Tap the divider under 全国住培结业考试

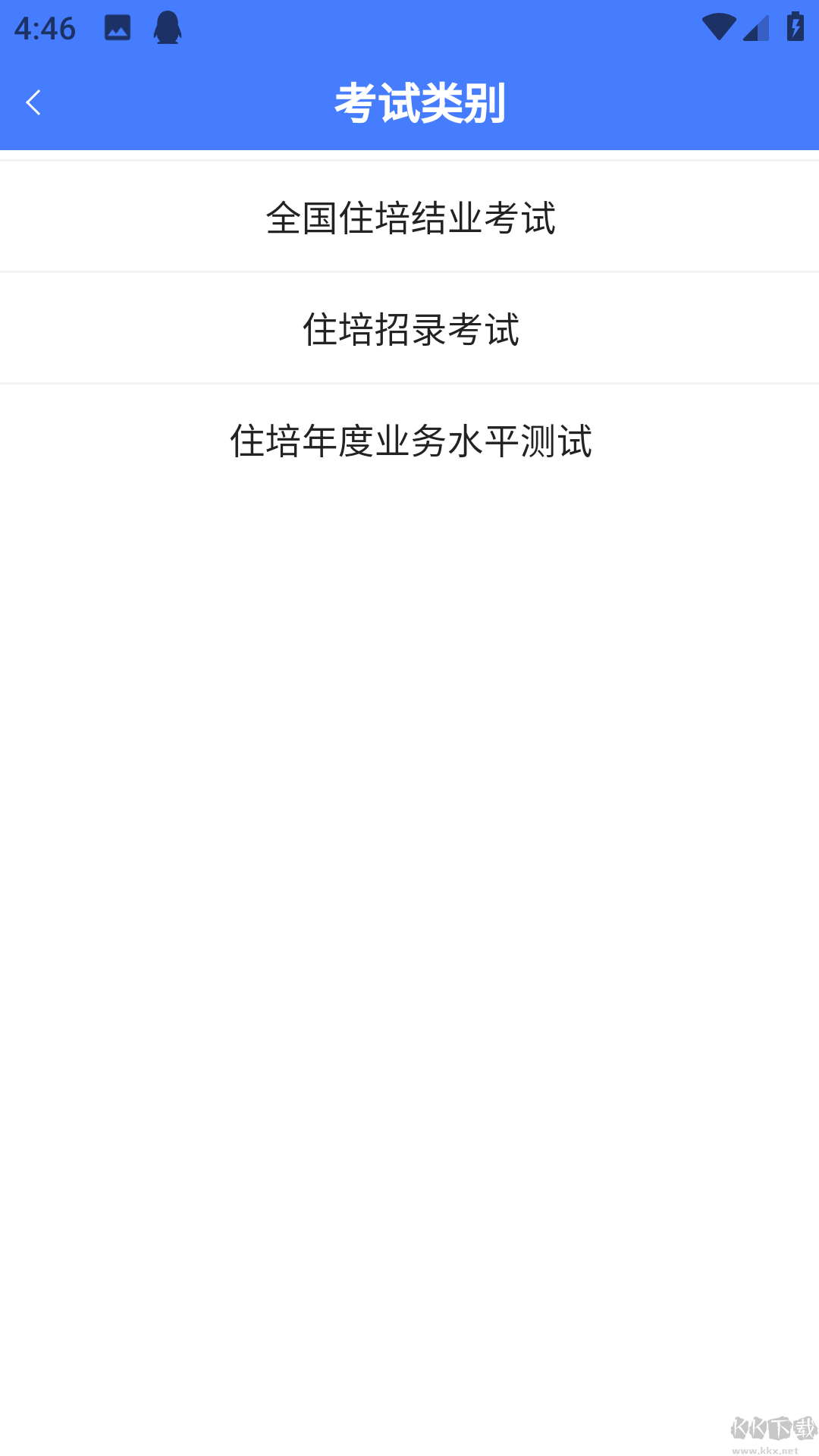click(409, 271)
